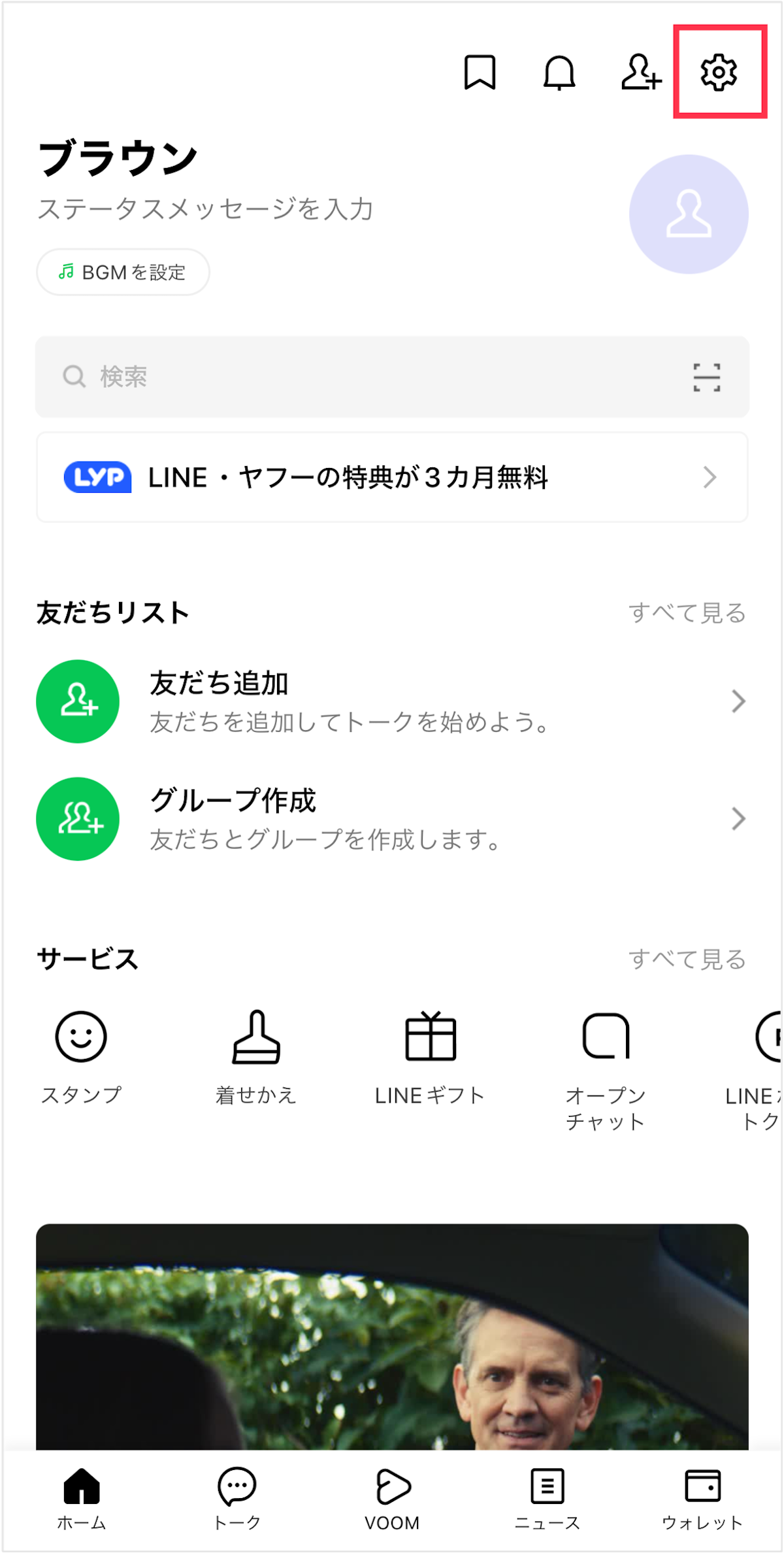The height and width of the screenshot is (1553, 784).
Task: Switch to the ウォレット tab
Action: pos(702,1498)
